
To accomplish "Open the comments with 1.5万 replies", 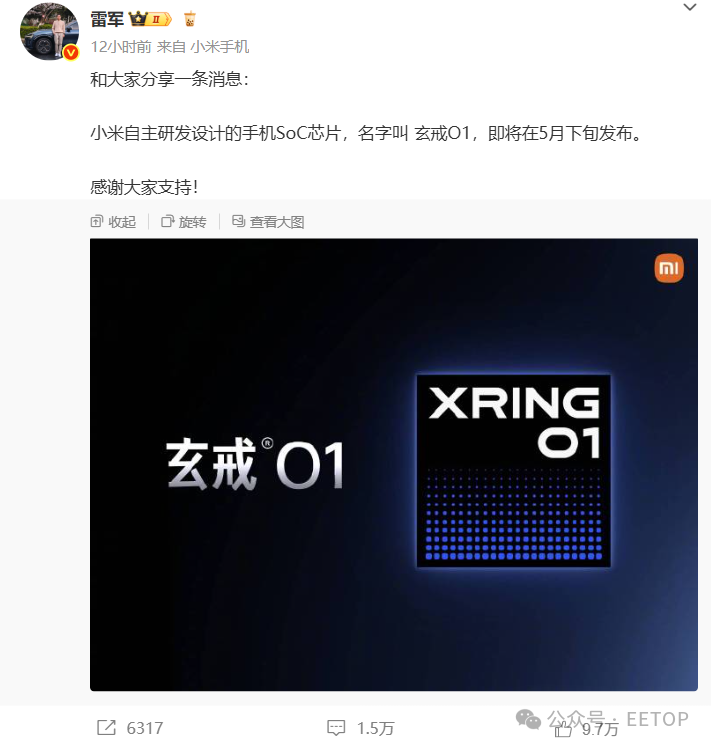I will (361, 728).
